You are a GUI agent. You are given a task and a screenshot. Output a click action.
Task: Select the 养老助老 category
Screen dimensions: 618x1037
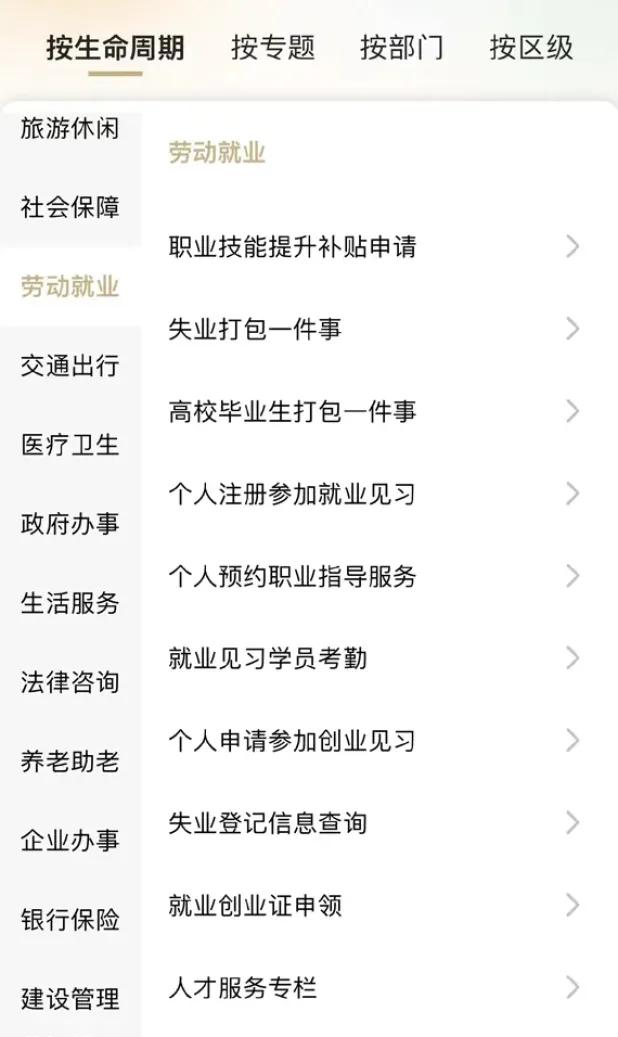[70, 761]
